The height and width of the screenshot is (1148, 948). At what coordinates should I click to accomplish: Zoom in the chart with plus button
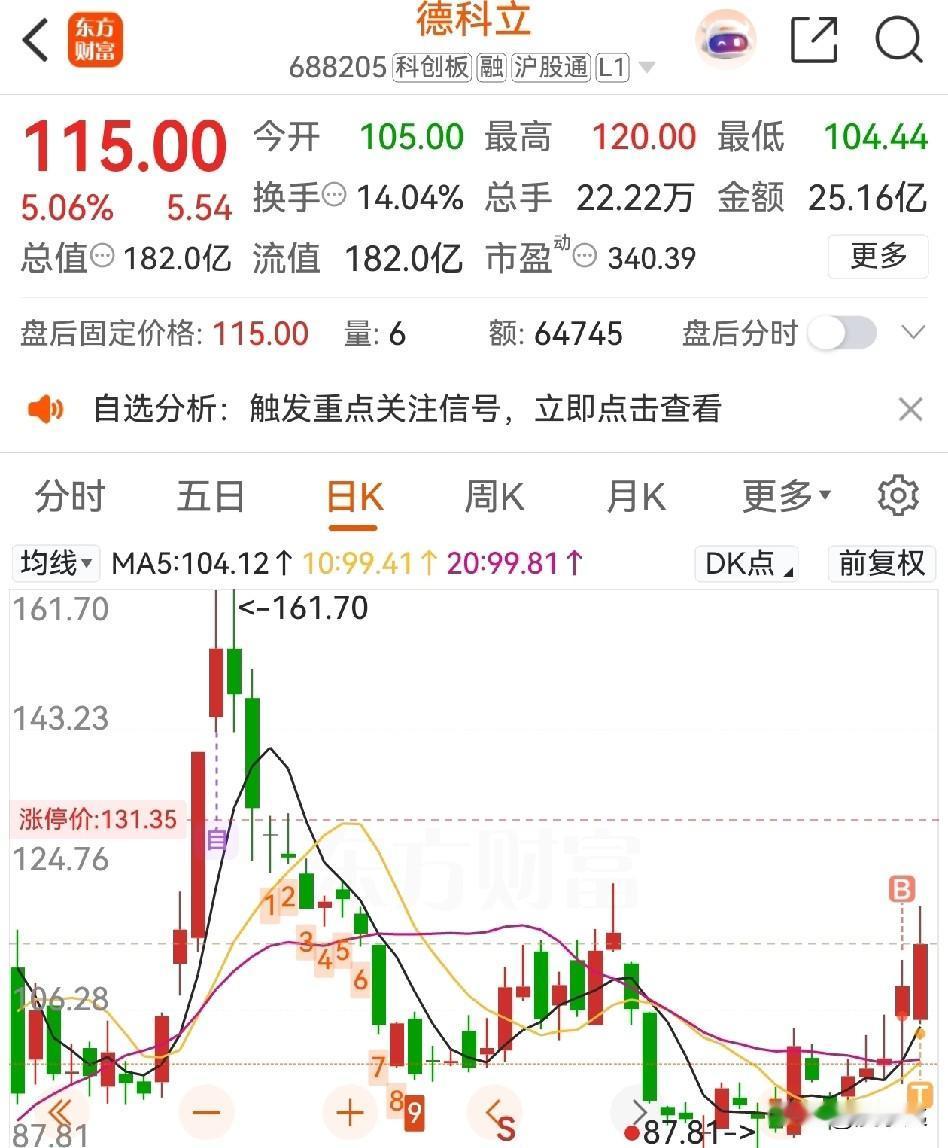350,1113
